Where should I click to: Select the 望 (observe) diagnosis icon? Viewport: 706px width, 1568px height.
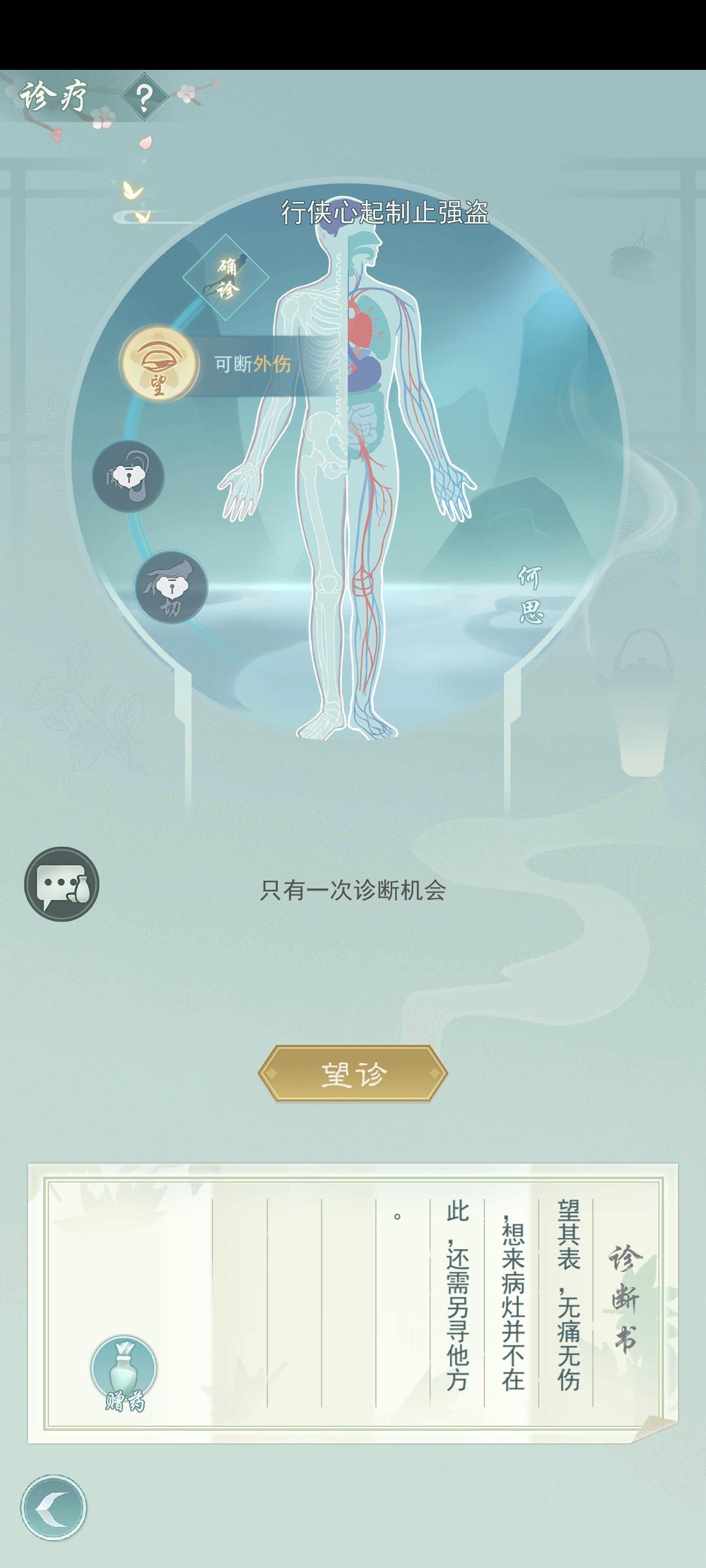click(x=165, y=366)
